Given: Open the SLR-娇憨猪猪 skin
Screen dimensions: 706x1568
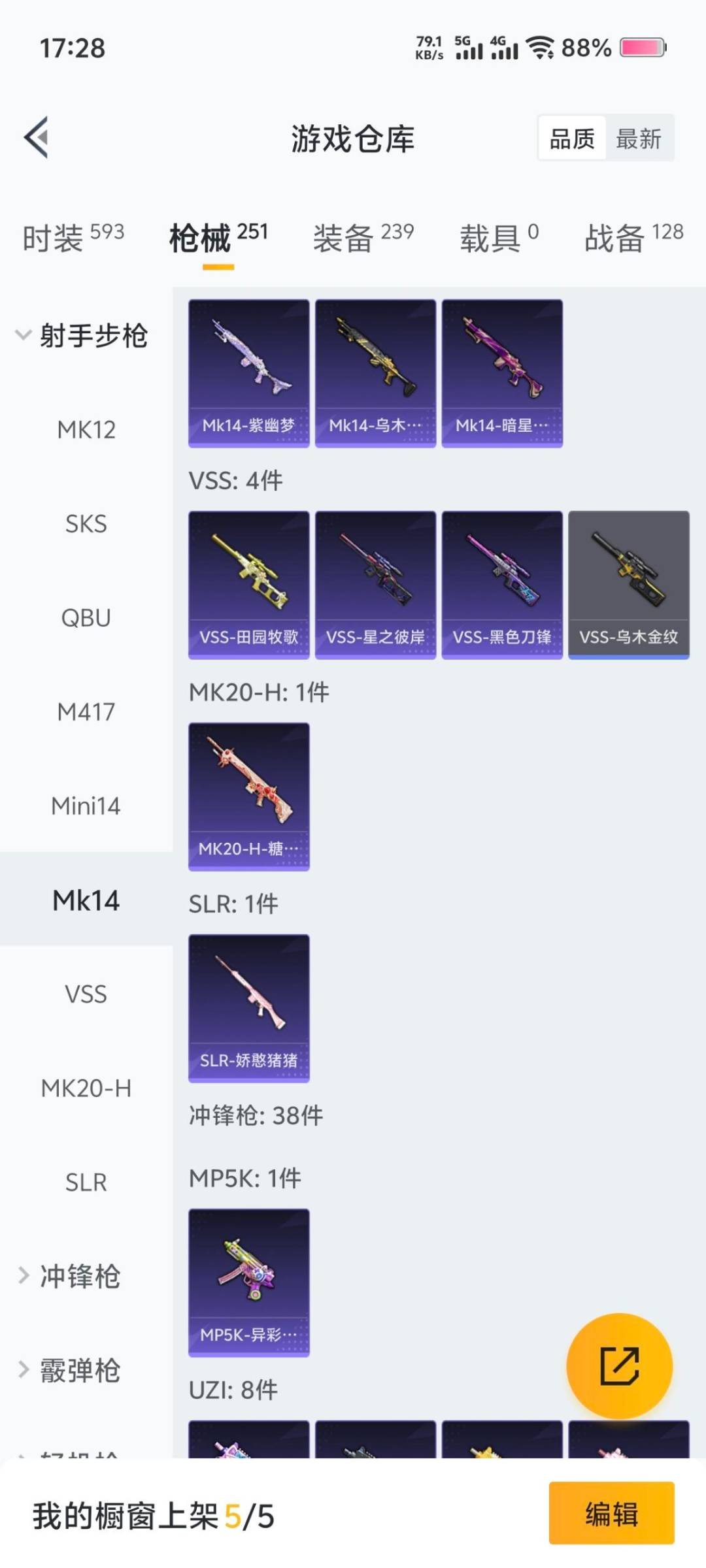Looking at the screenshot, I should [248, 1008].
